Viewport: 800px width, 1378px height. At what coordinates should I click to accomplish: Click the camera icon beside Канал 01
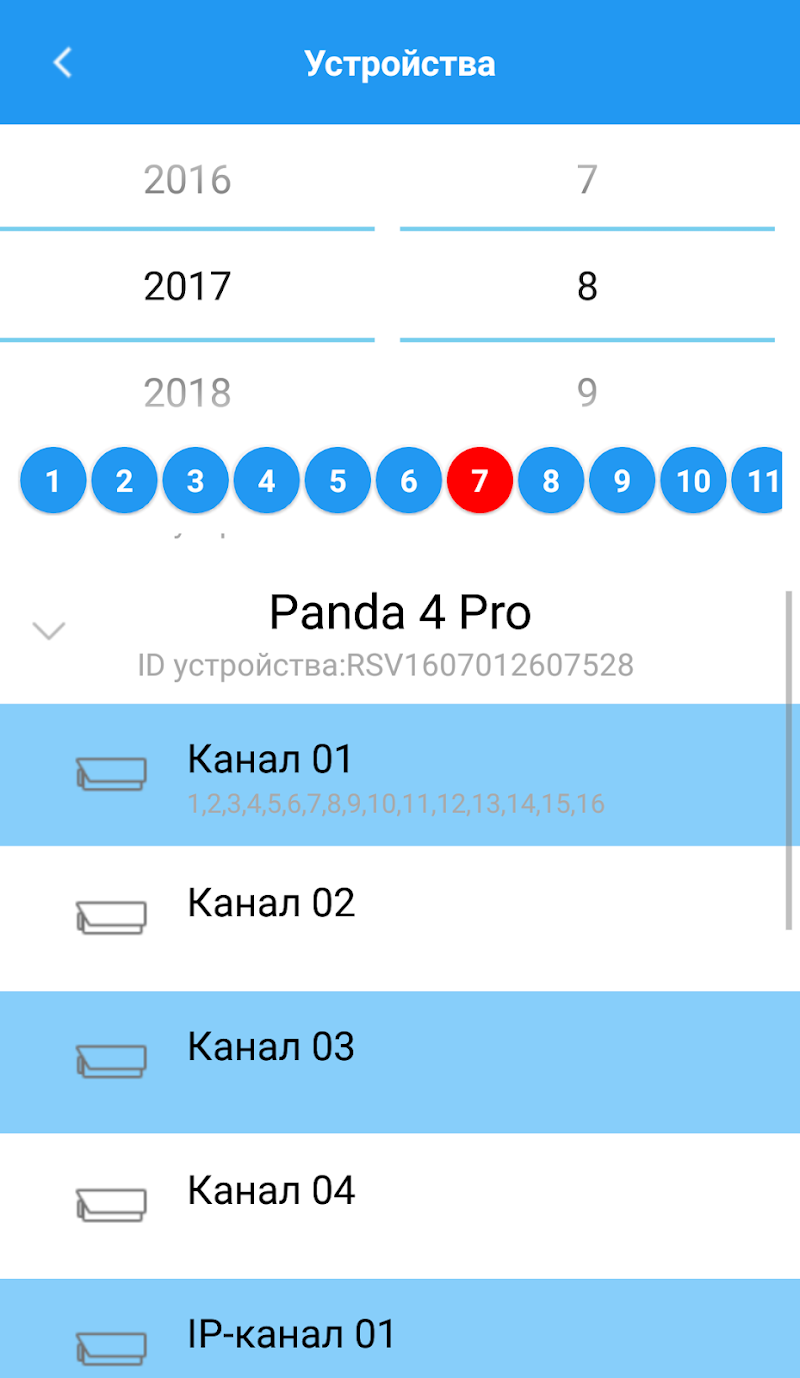(111, 773)
